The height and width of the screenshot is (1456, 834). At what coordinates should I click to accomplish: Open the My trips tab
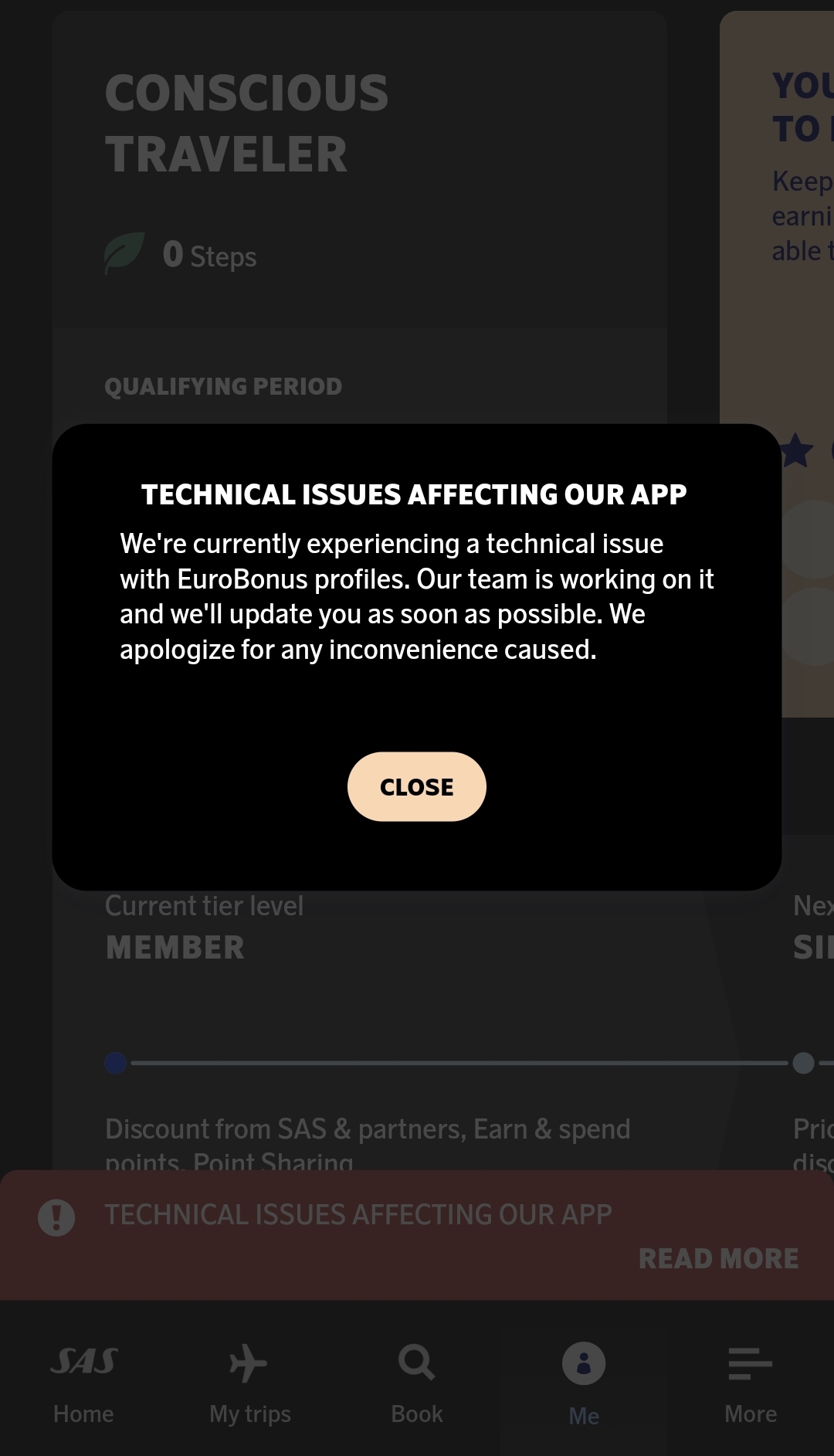pyautogui.click(x=249, y=1382)
